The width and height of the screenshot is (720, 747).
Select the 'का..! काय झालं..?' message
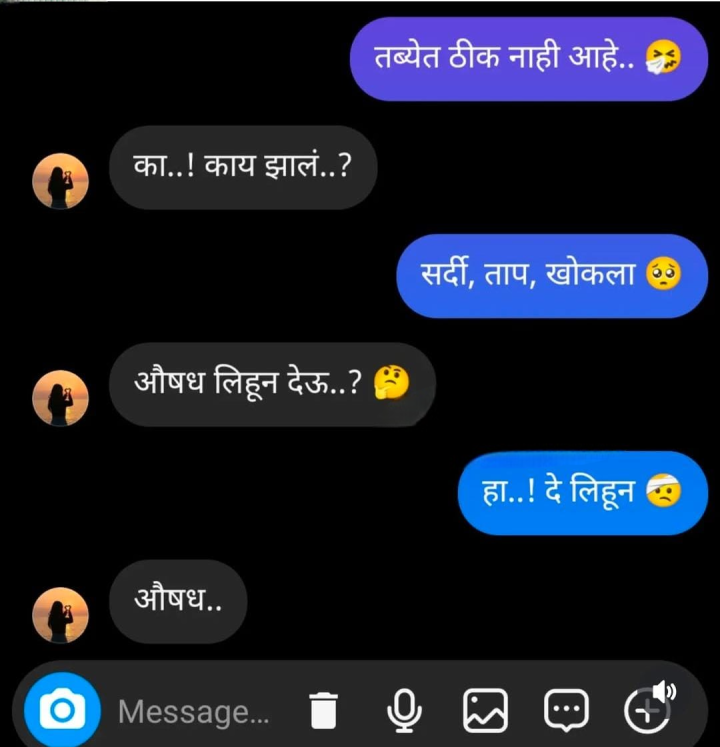[243, 168]
